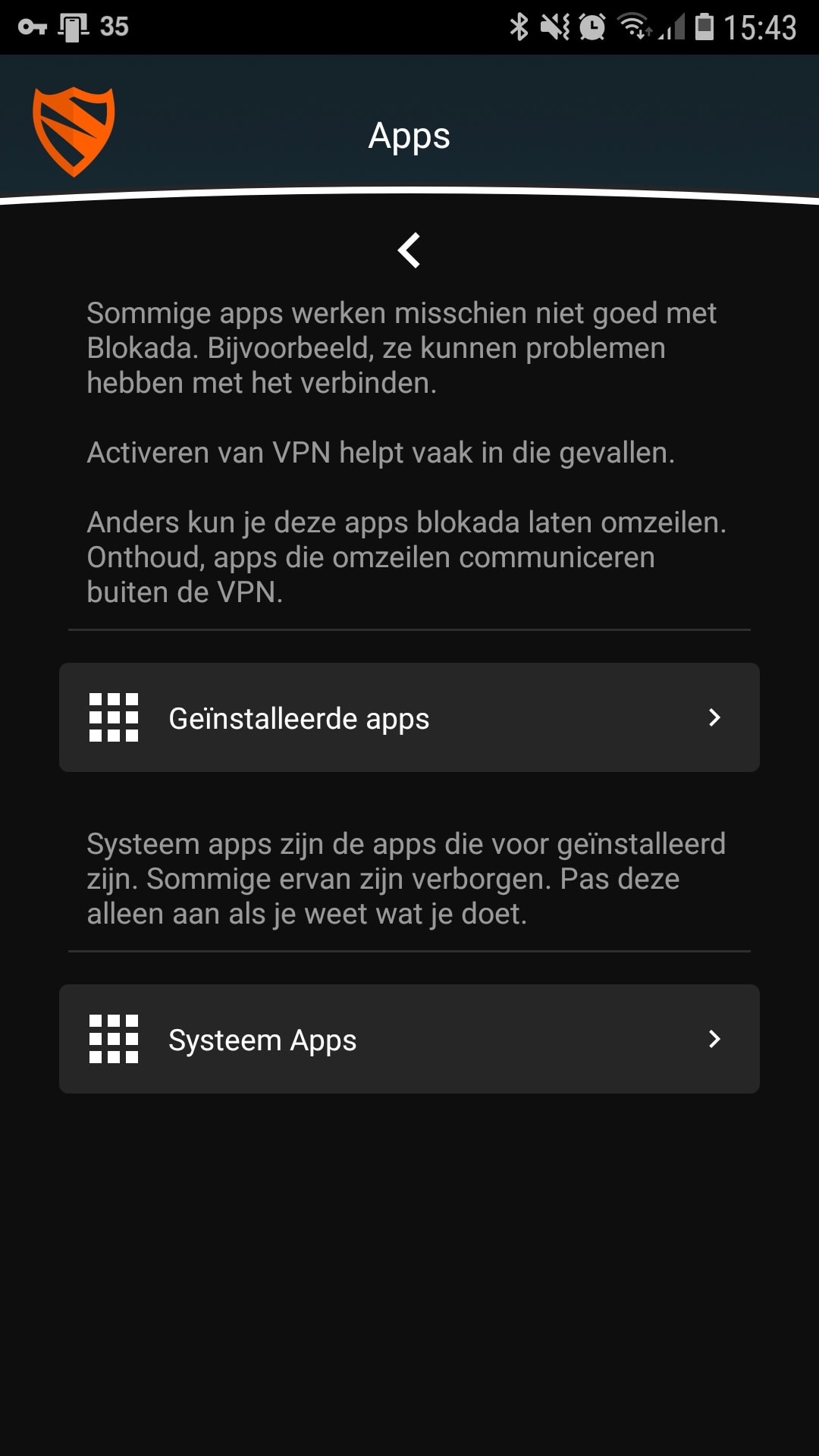Expand the Systeem Apps chevron
Screen dimensions: 819x1456
[x=713, y=1040]
